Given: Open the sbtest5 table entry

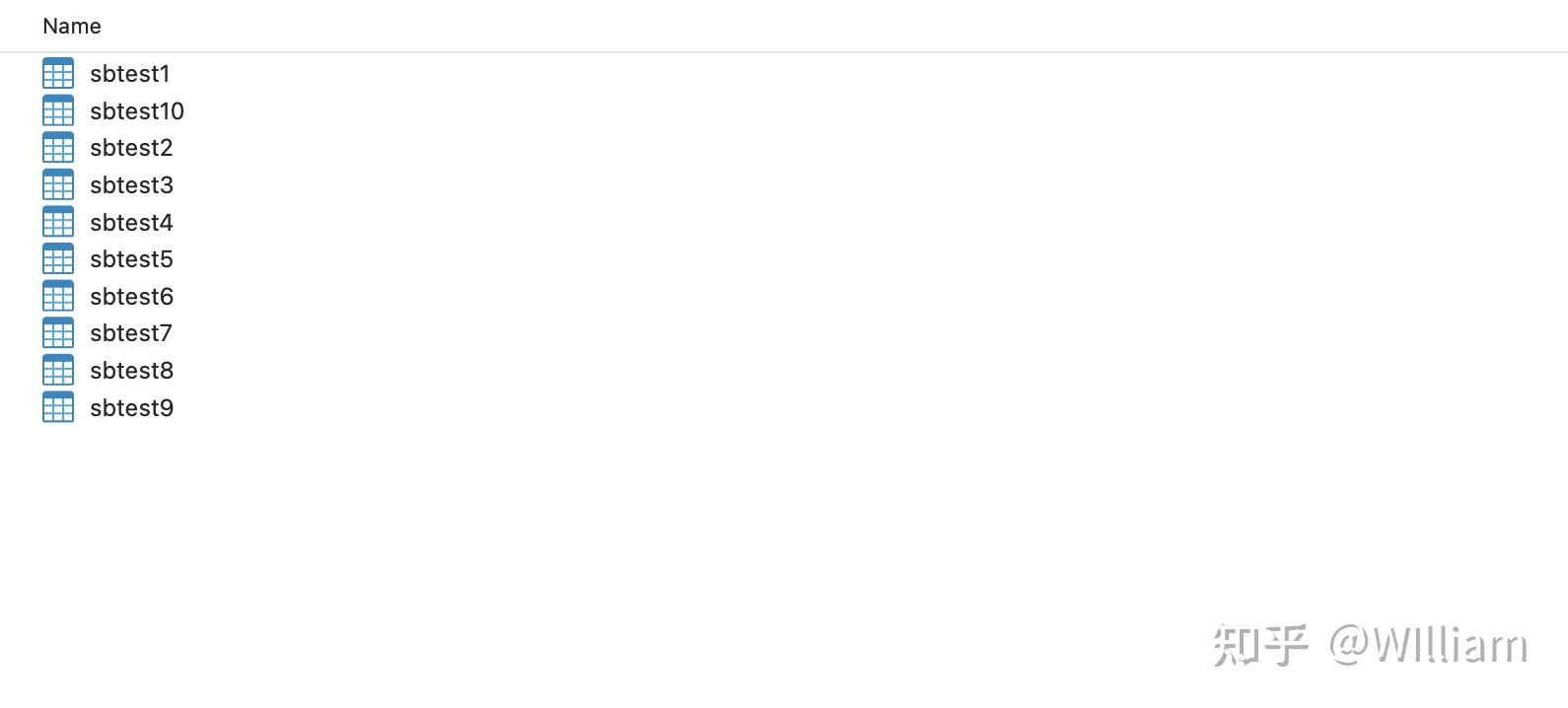Looking at the screenshot, I should tap(130, 259).
